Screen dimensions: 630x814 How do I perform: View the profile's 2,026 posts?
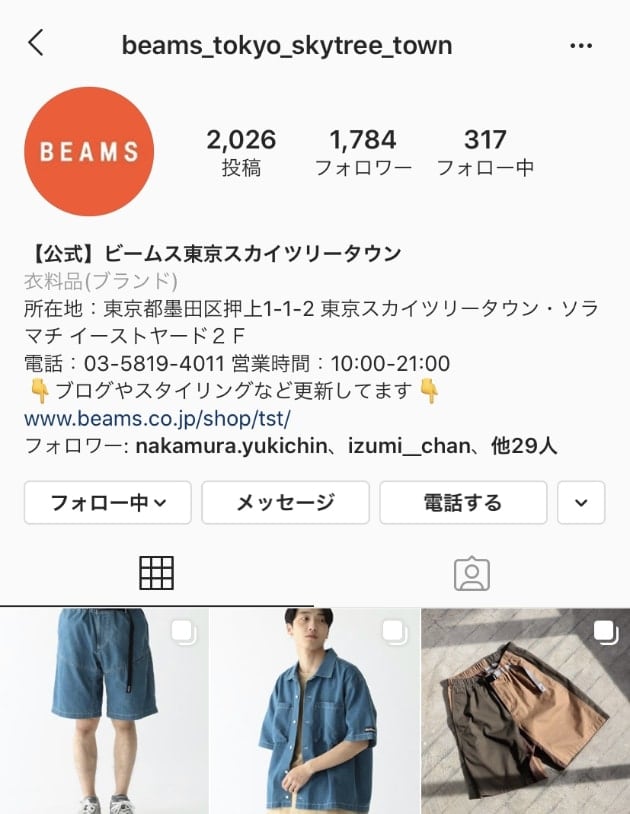coord(240,152)
